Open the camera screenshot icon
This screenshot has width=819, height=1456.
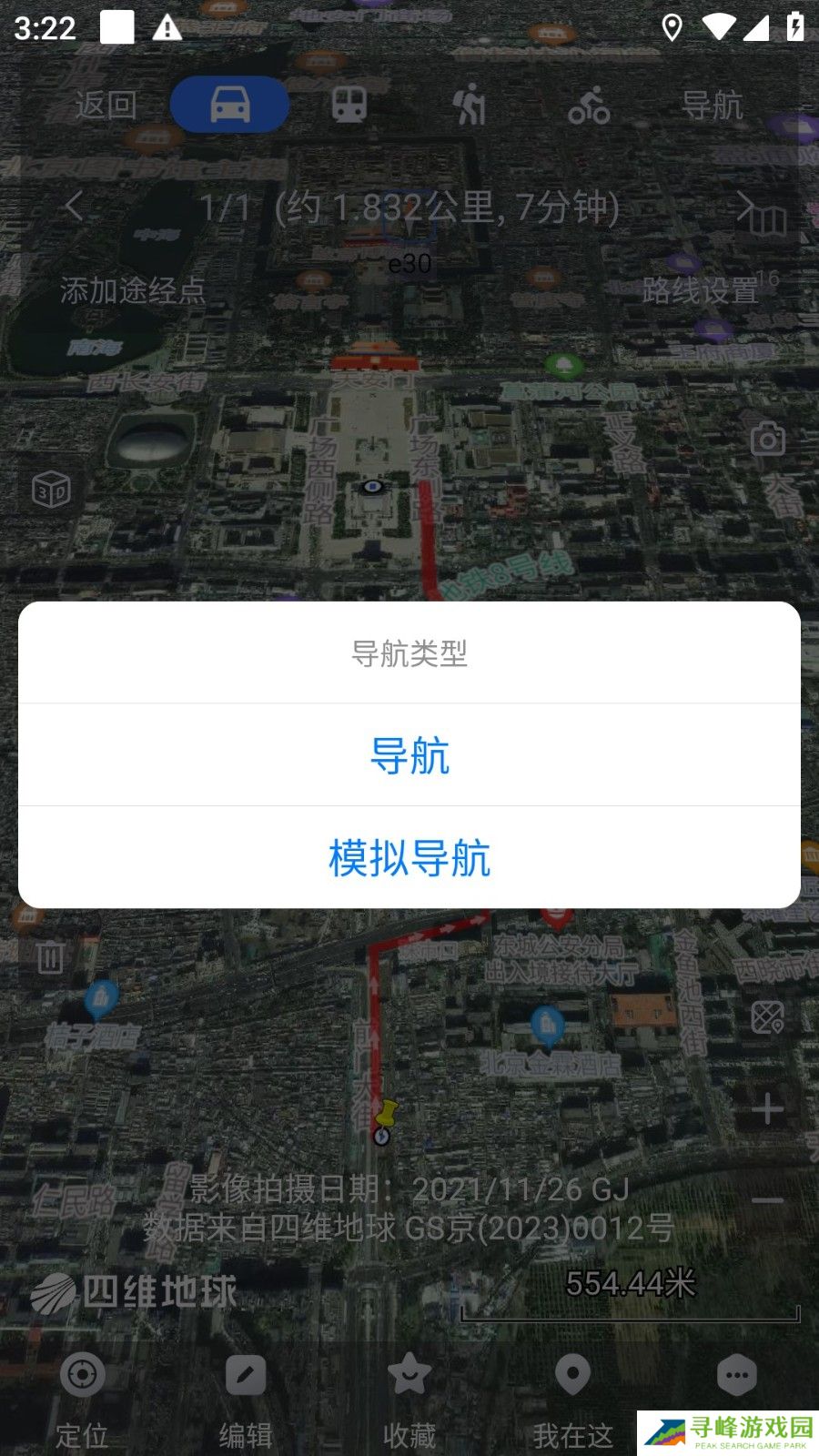click(767, 439)
